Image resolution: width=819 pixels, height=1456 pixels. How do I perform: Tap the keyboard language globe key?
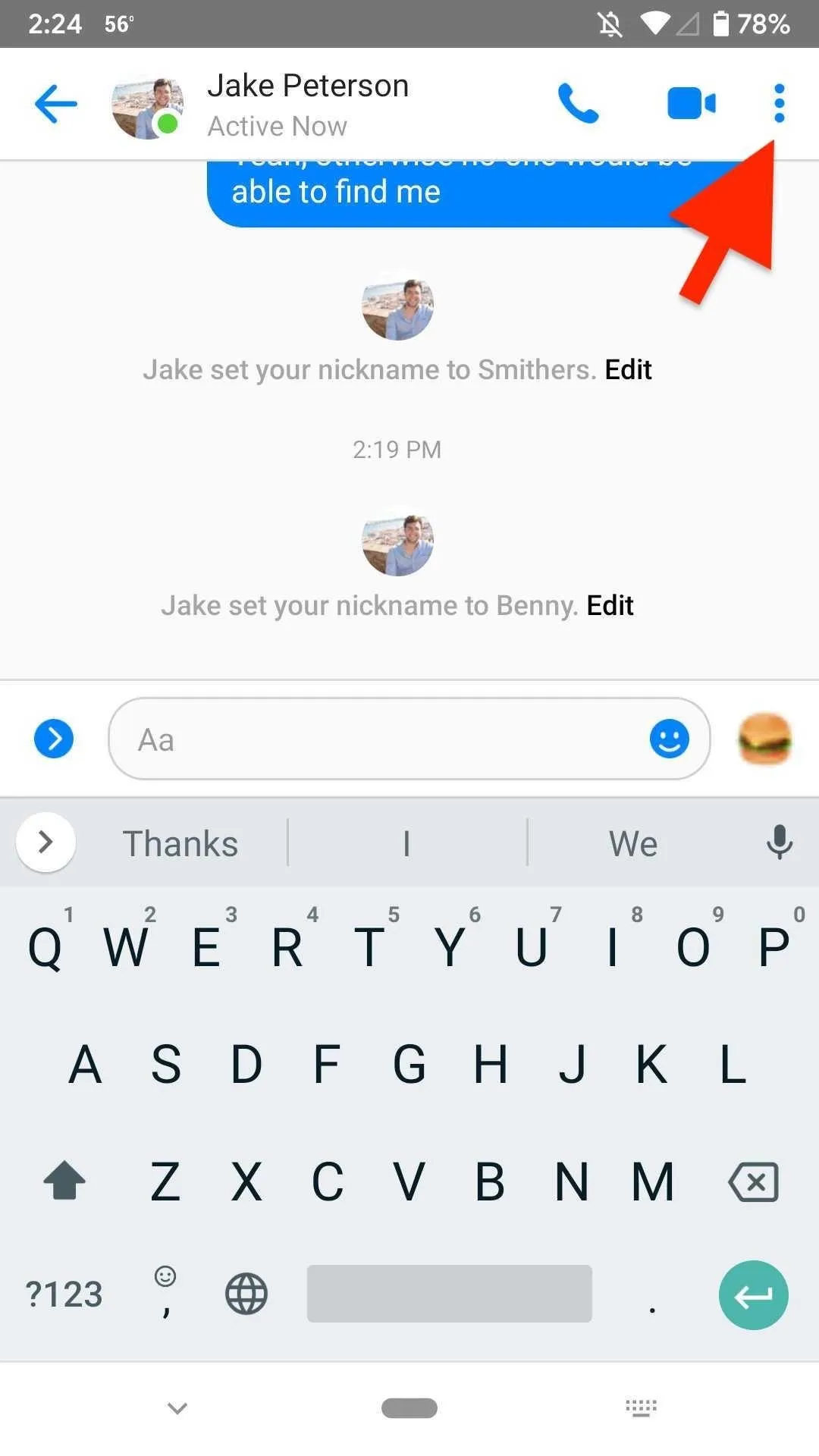(246, 1294)
